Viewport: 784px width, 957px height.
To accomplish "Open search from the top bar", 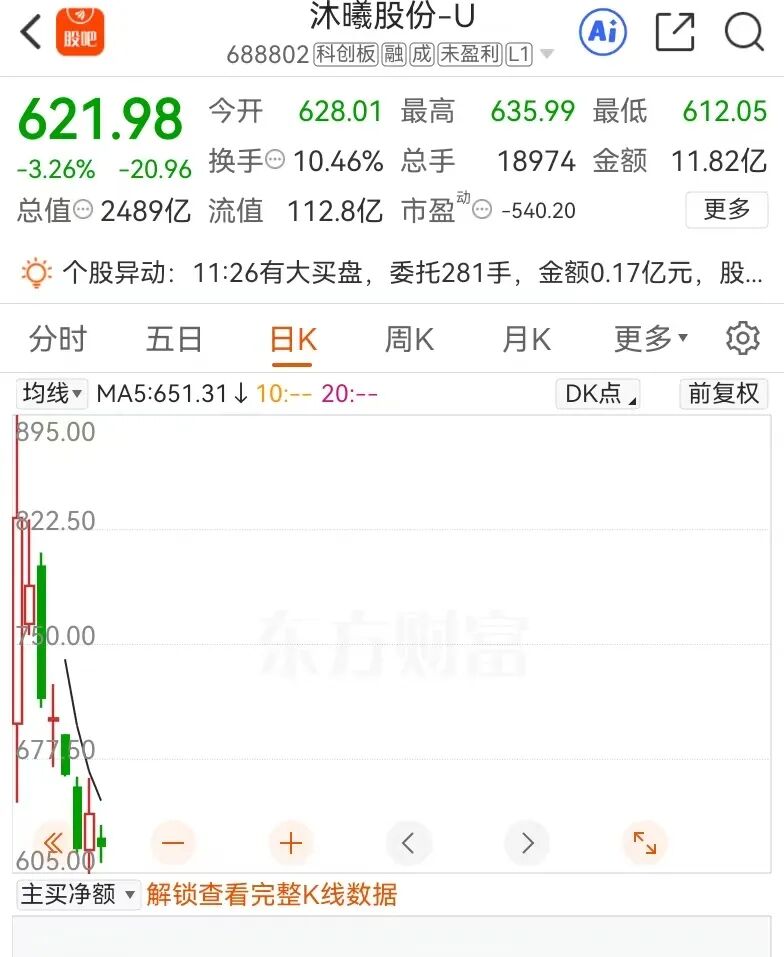I will pos(743,32).
